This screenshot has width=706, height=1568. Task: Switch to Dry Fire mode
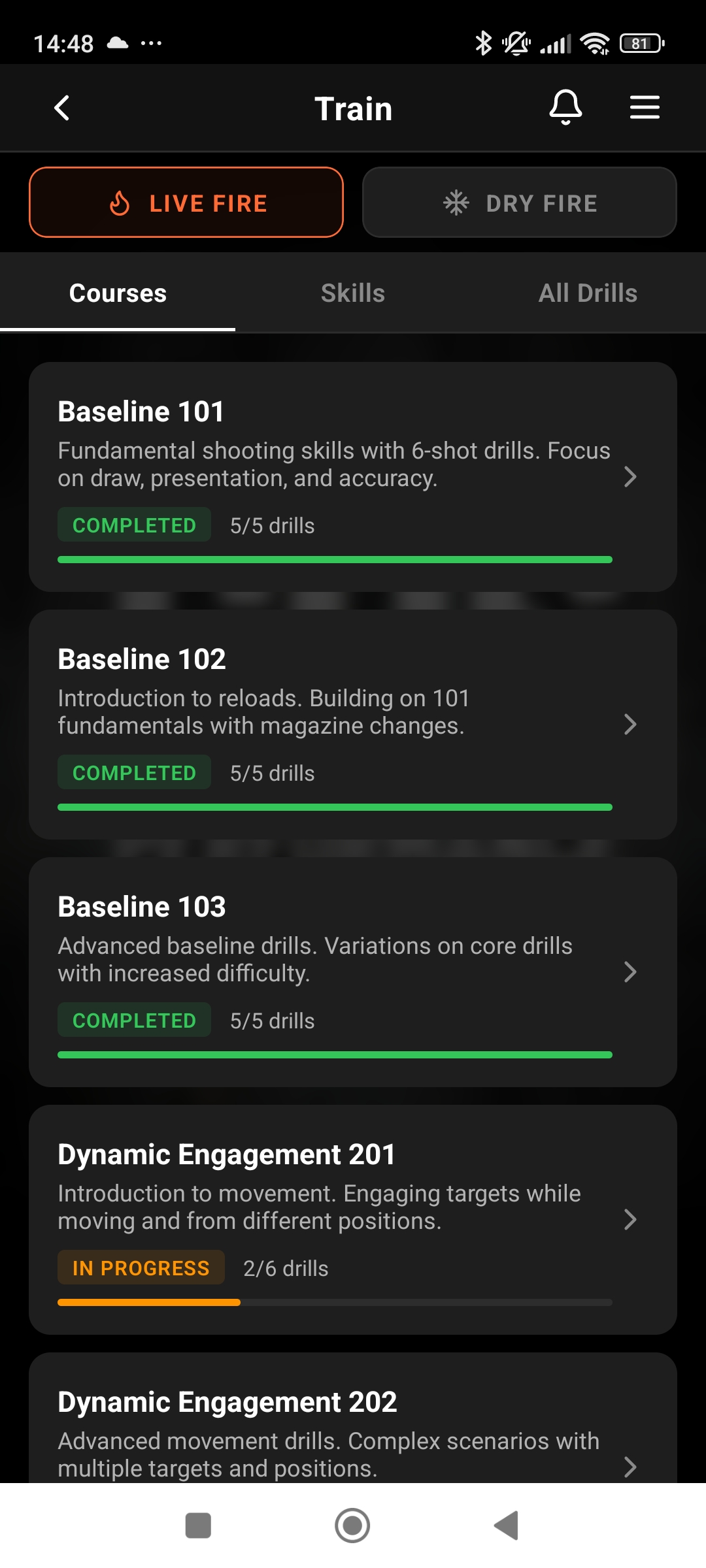pyautogui.click(x=520, y=203)
